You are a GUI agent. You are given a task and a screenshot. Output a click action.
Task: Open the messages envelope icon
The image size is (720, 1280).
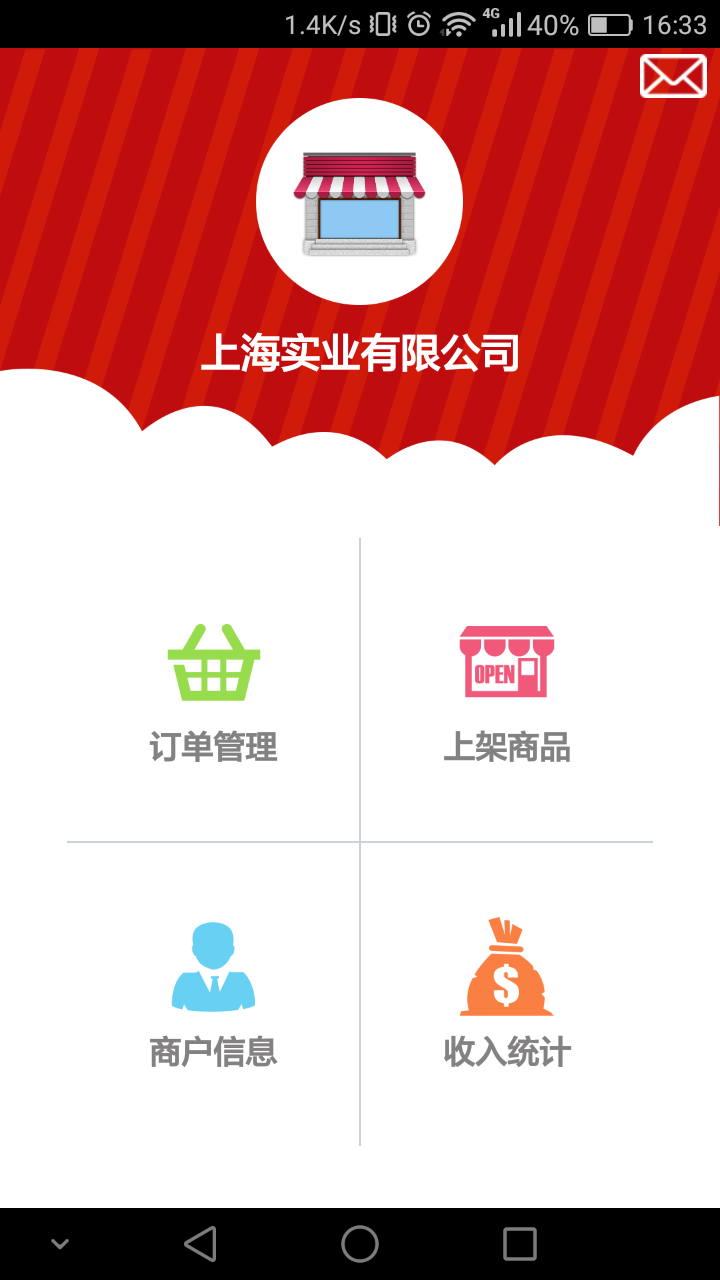pyautogui.click(x=673, y=76)
